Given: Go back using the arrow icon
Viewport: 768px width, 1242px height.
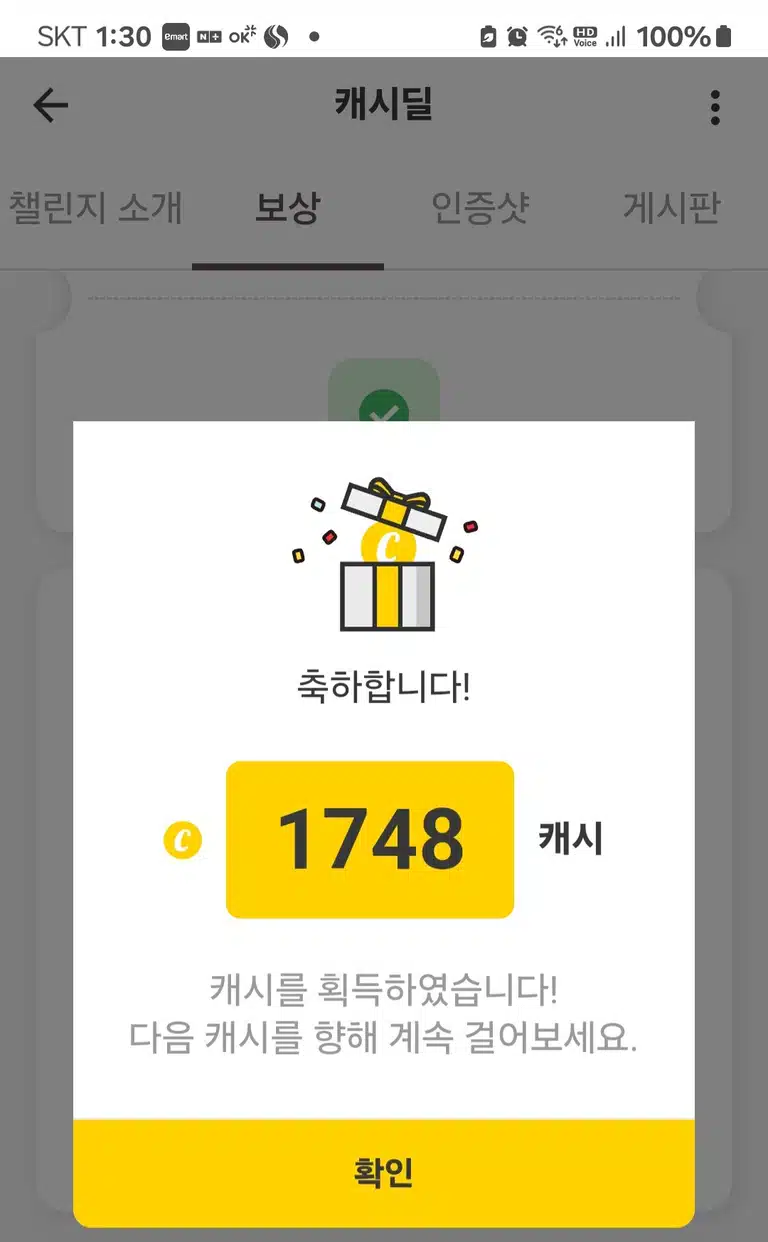Looking at the screenshot, I should point(51,105).
